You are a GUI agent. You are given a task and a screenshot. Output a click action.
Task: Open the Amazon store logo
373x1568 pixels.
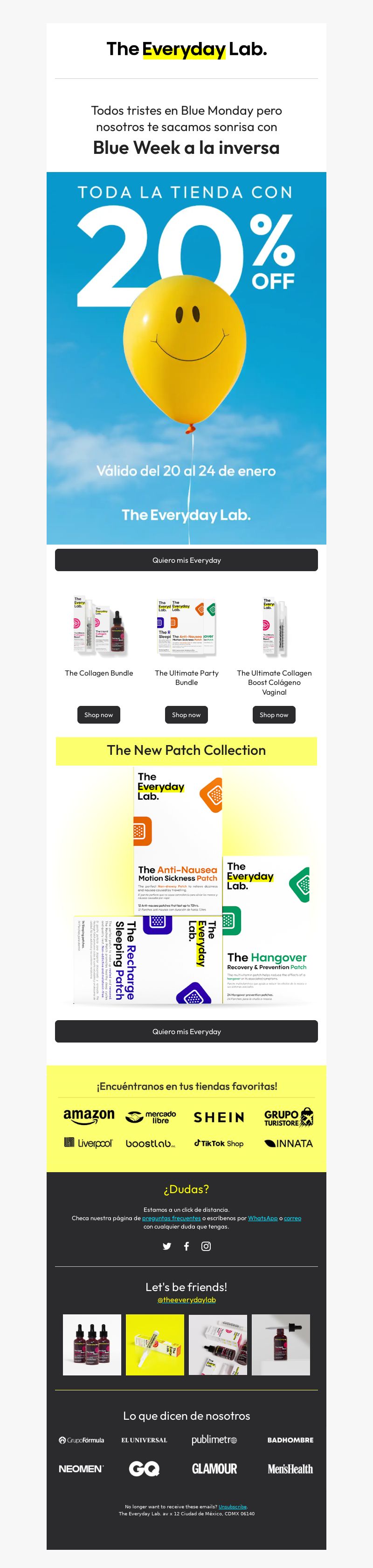click(89, 1116)
